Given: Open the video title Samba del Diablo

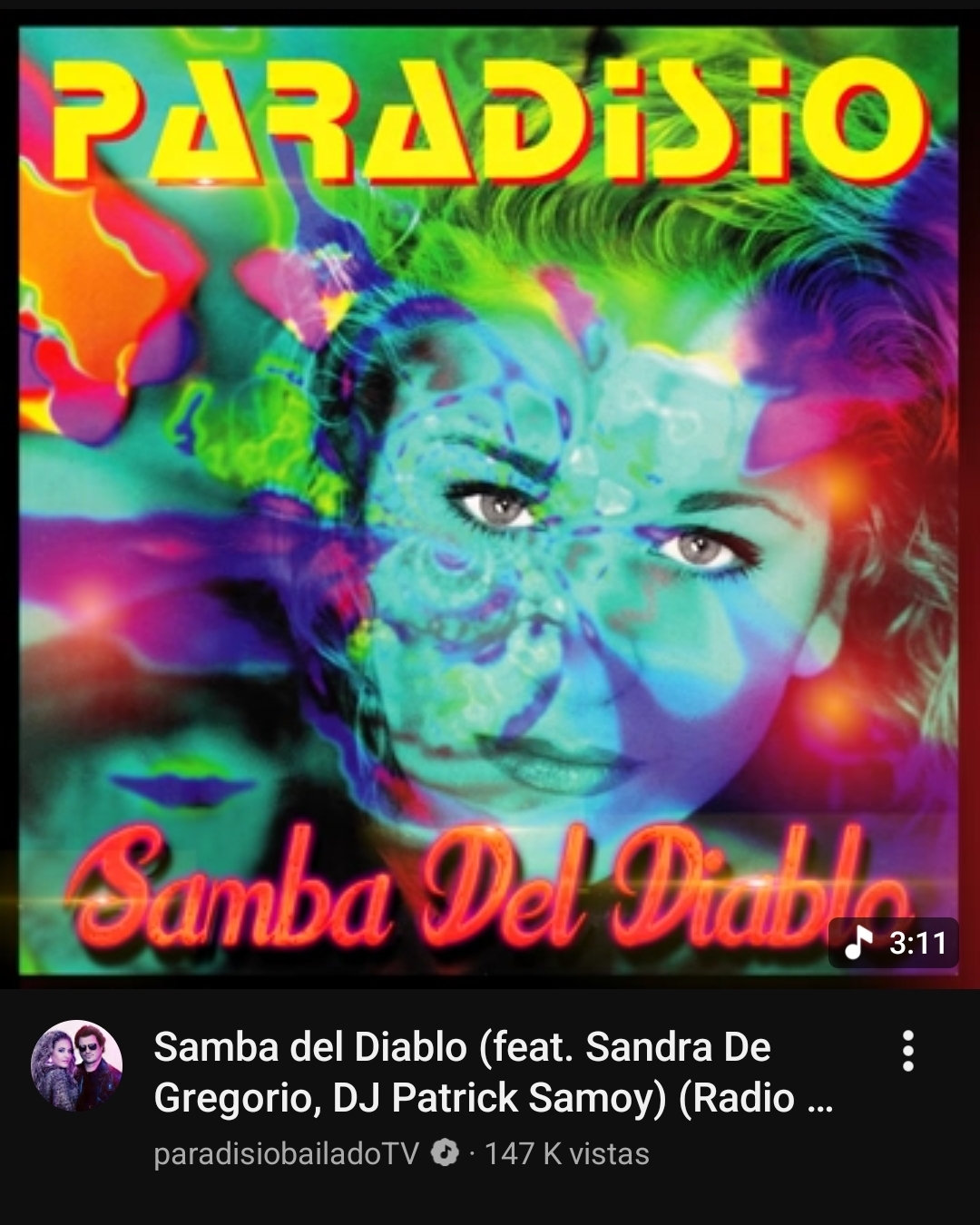Looking at the screenshot, I should click(490, 1073).
